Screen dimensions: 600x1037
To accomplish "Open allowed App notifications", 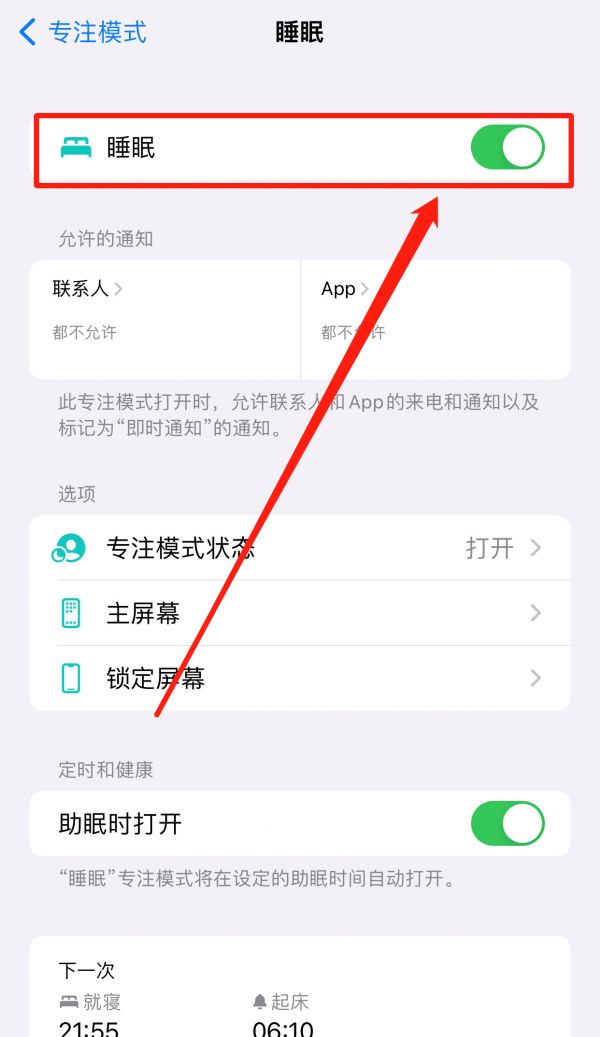I will pos(436,319).
